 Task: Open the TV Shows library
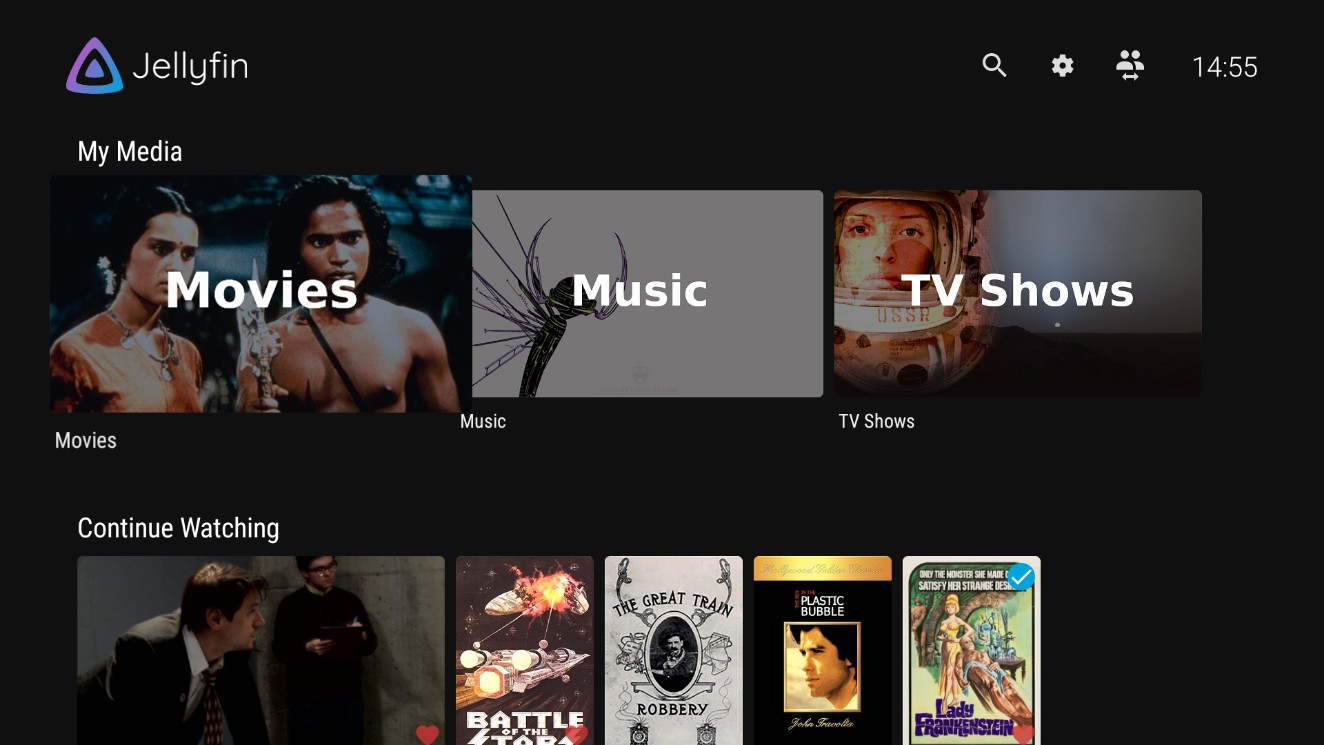(x=1017, y=294)
